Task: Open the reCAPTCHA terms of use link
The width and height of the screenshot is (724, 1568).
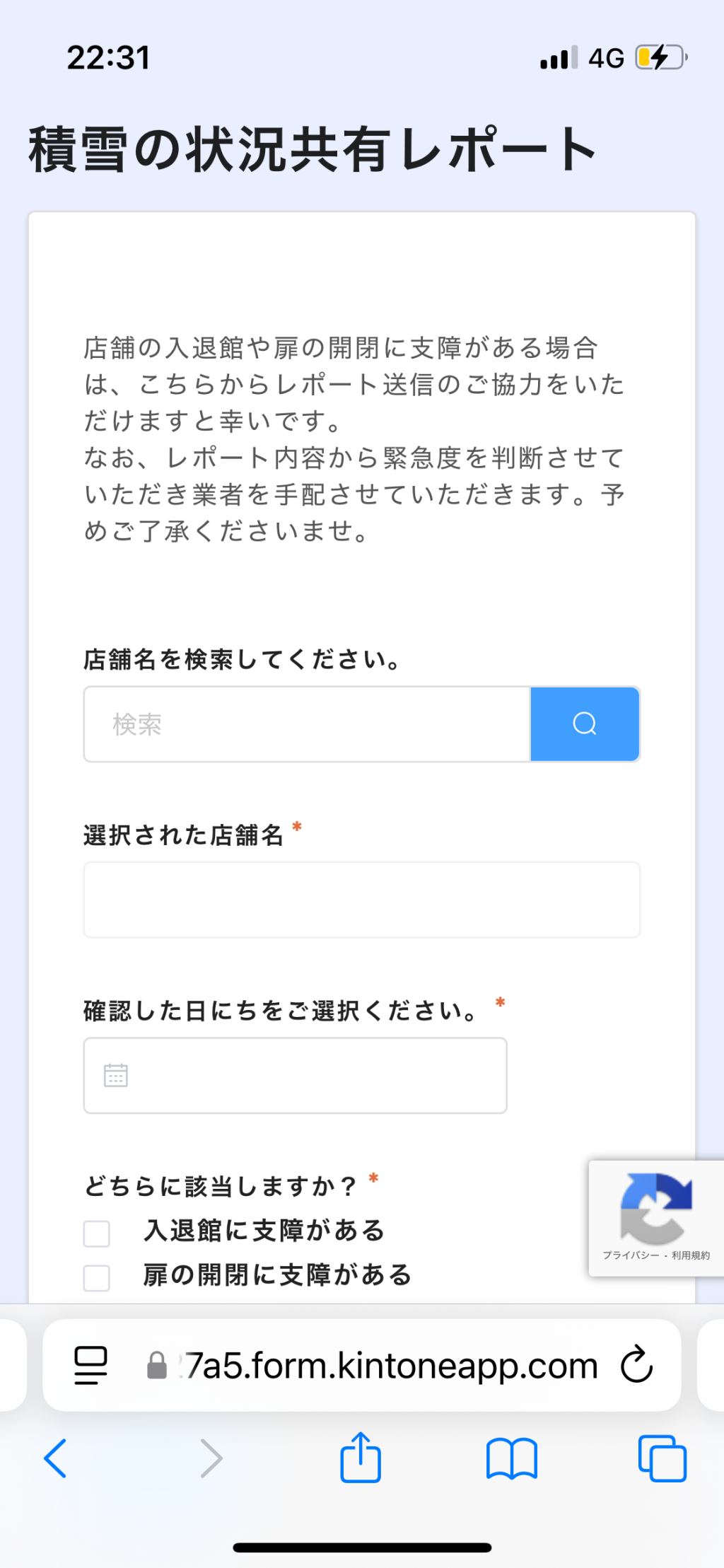Action: pyautogui.click(x=691, y=1255)
